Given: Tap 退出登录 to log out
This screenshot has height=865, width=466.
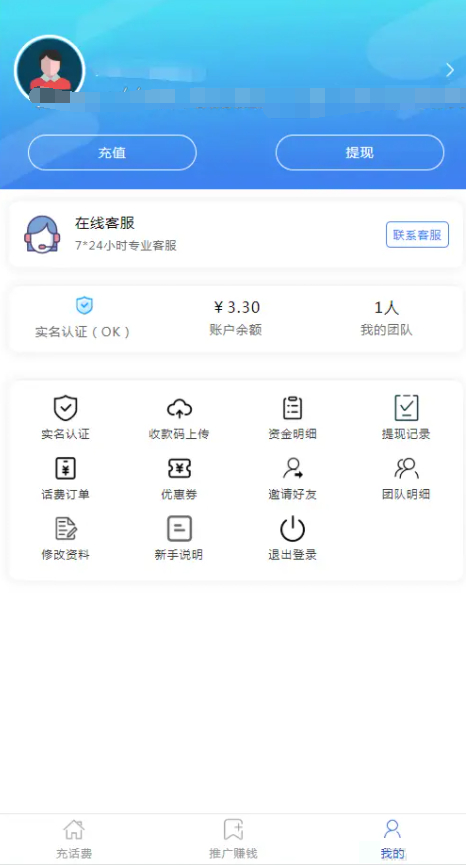Looking at the screenshot, I should pyautogui.click(x=292, y=538).
